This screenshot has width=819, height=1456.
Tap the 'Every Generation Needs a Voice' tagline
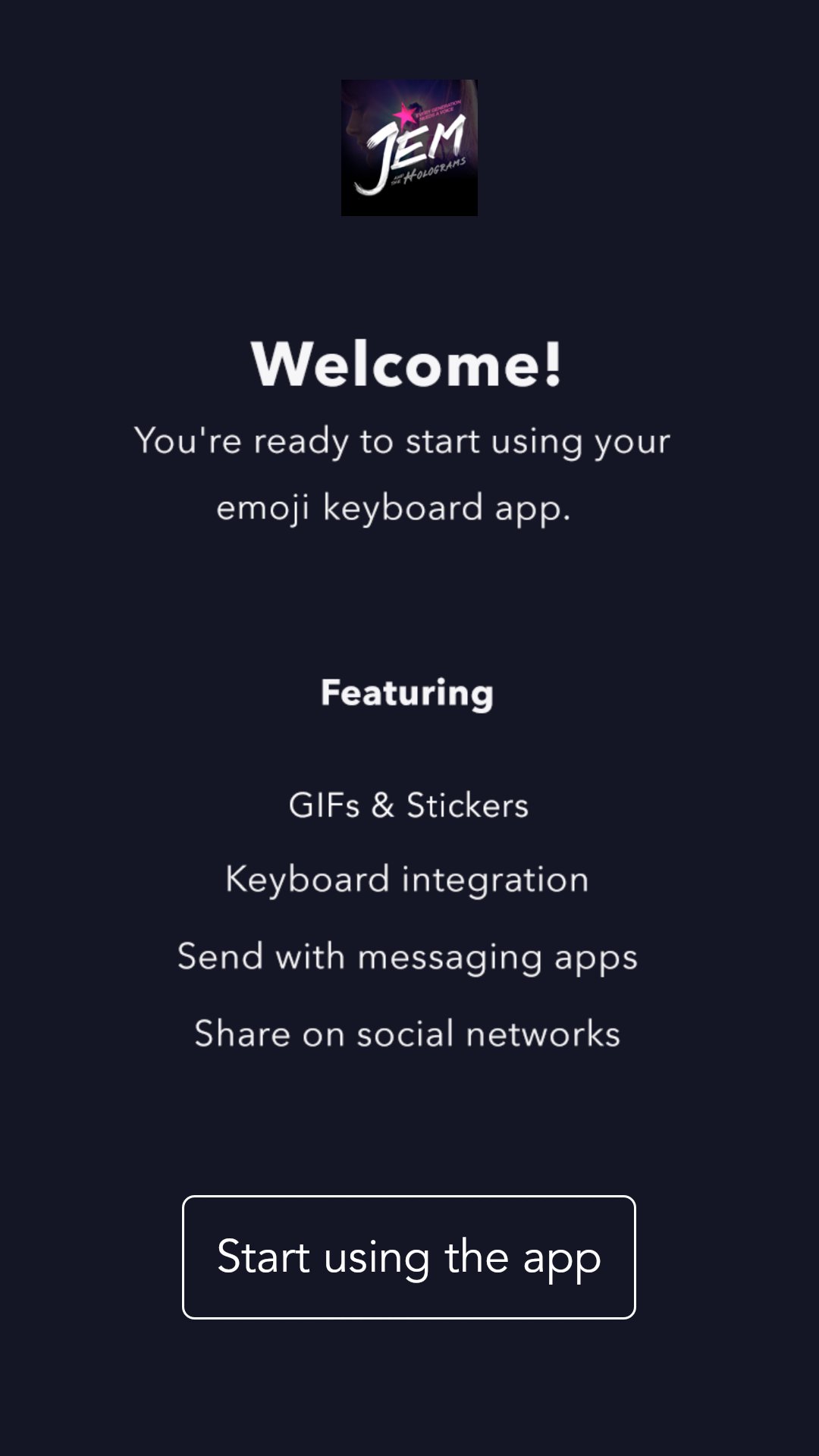(438, 108)
